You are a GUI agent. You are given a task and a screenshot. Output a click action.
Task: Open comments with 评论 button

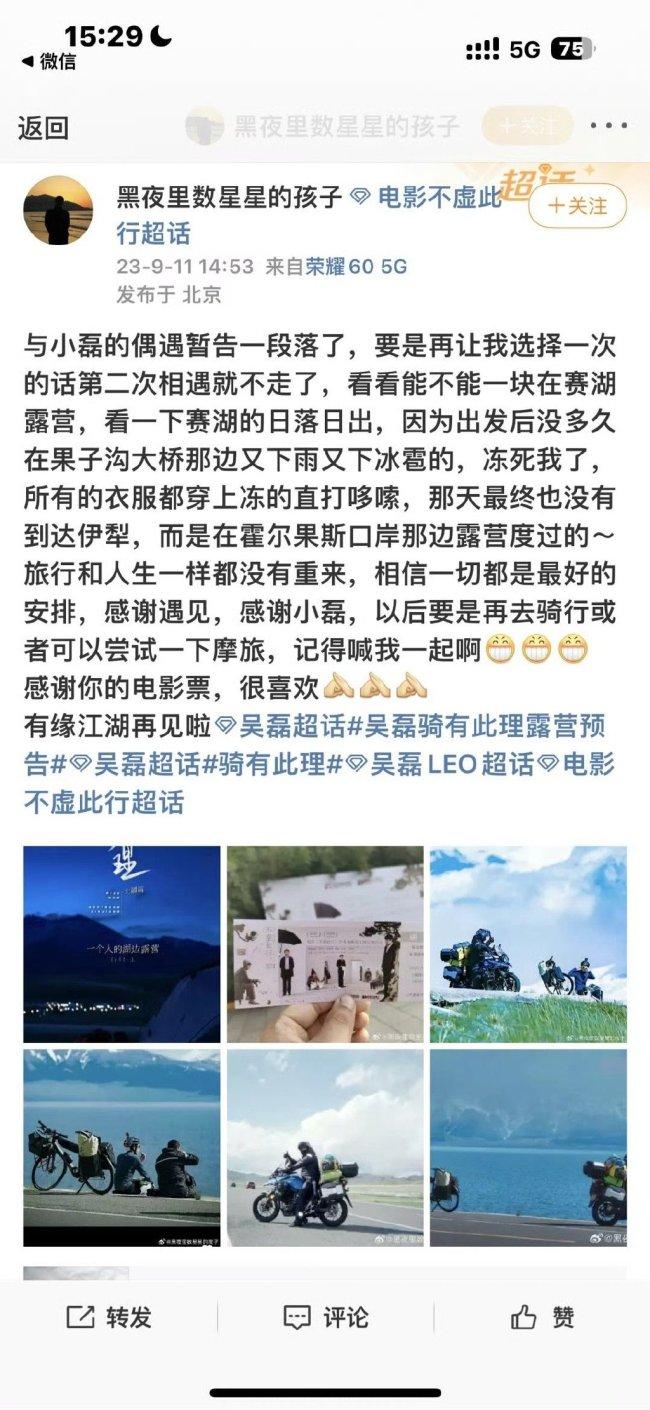325,1317
